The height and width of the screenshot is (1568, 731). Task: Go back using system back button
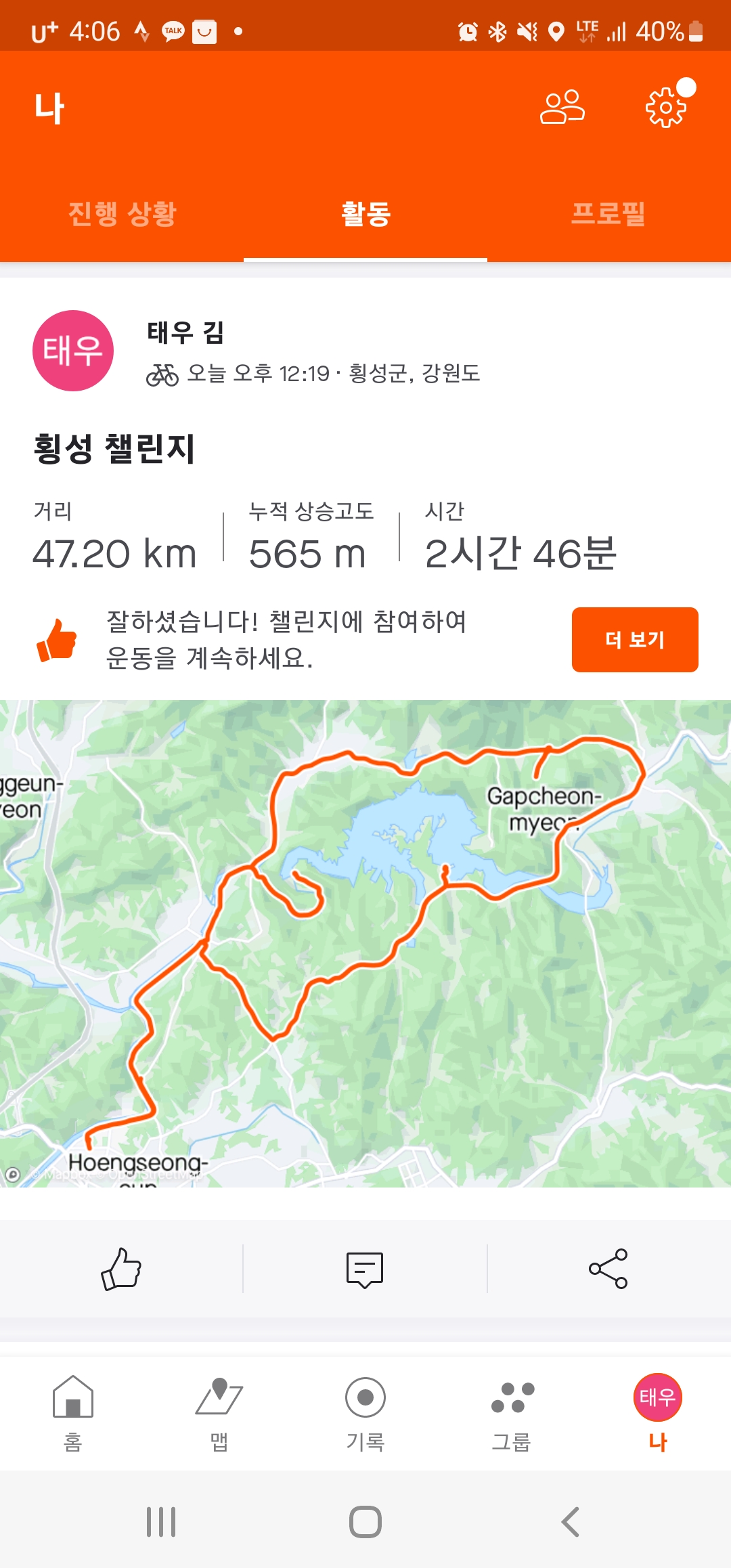(x=571, y=1522)
